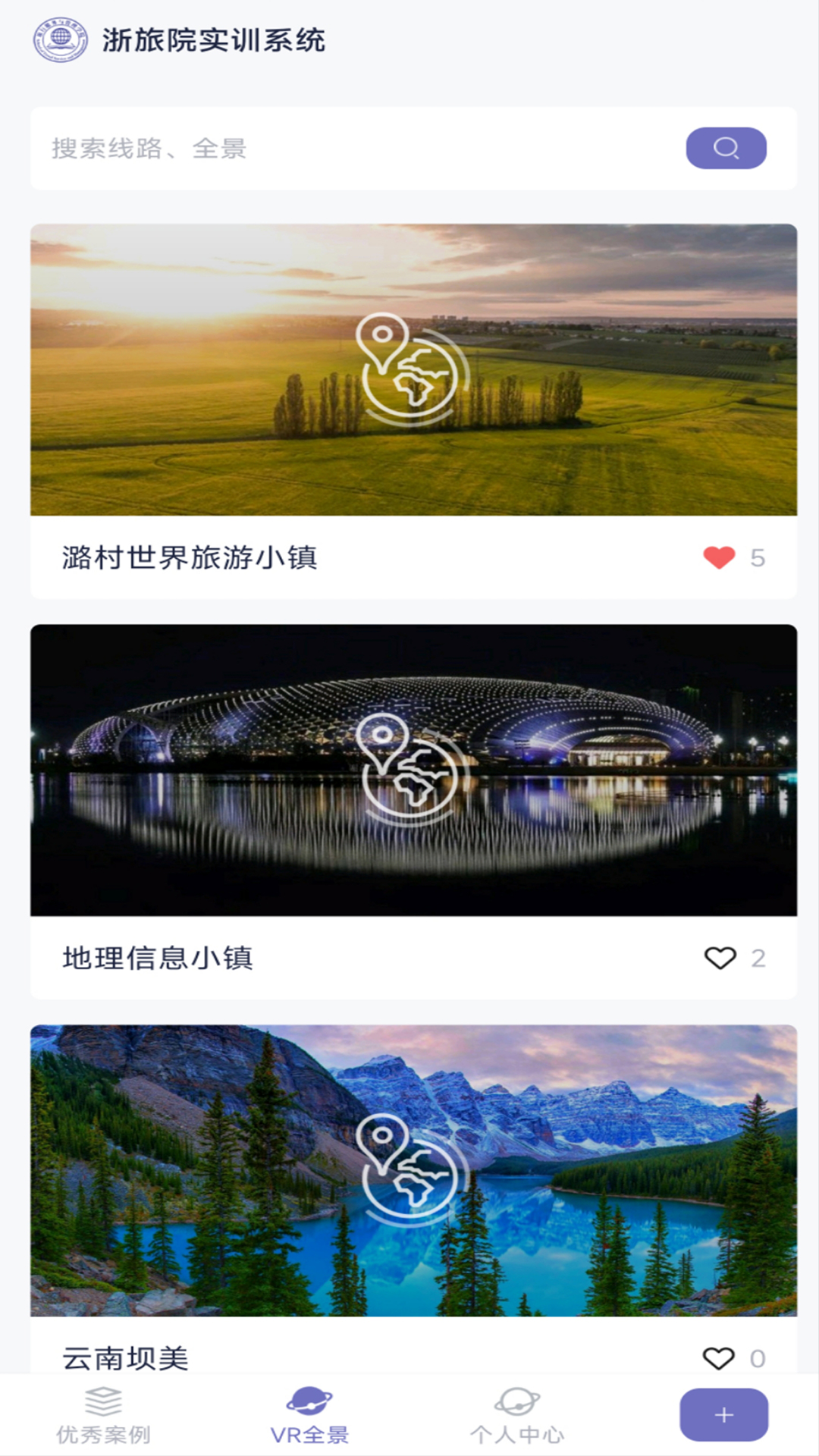This screenshot has height=1456, width=819.
Task: Open the 云南坝美 panorama card
Action: pos(413,1171)
